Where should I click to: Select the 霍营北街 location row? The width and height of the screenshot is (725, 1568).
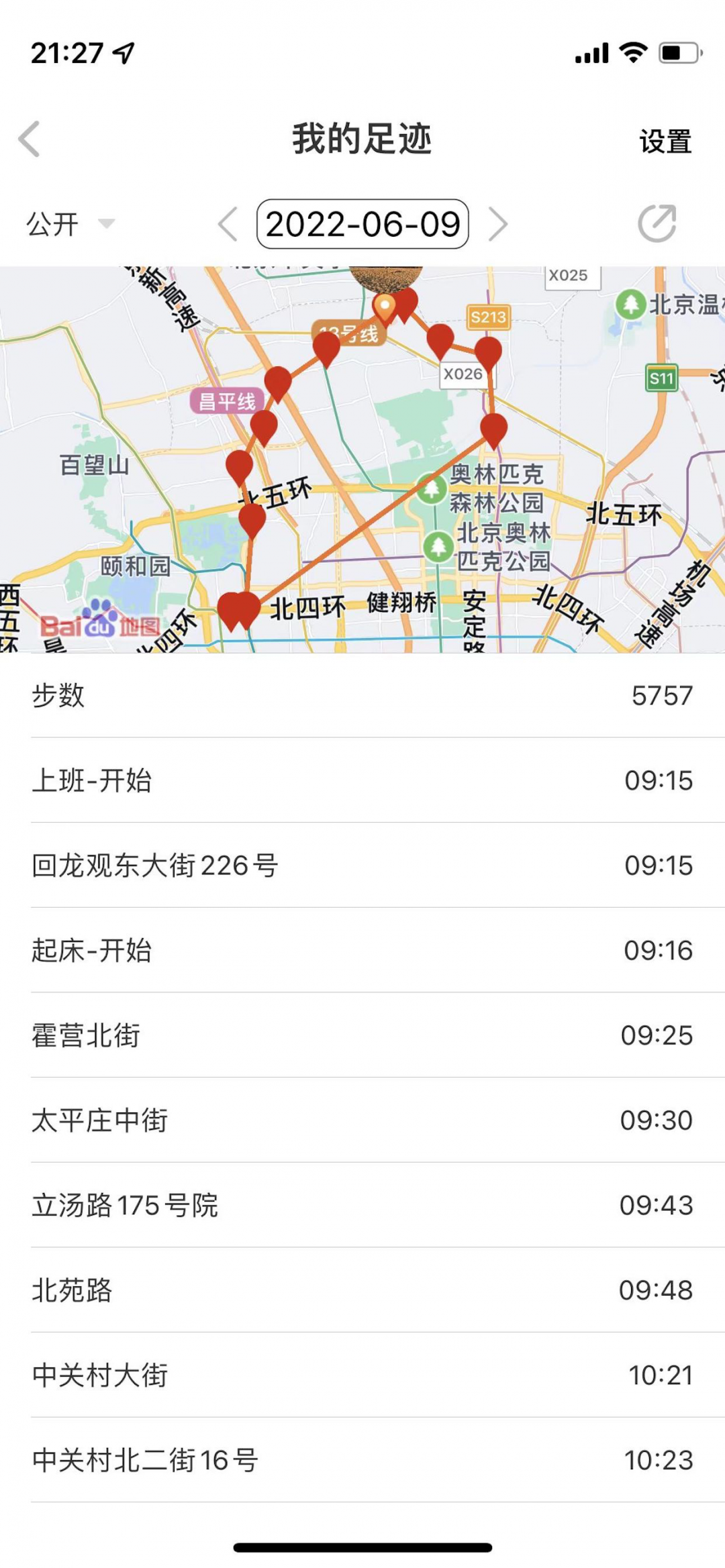tap(362, 1035)
